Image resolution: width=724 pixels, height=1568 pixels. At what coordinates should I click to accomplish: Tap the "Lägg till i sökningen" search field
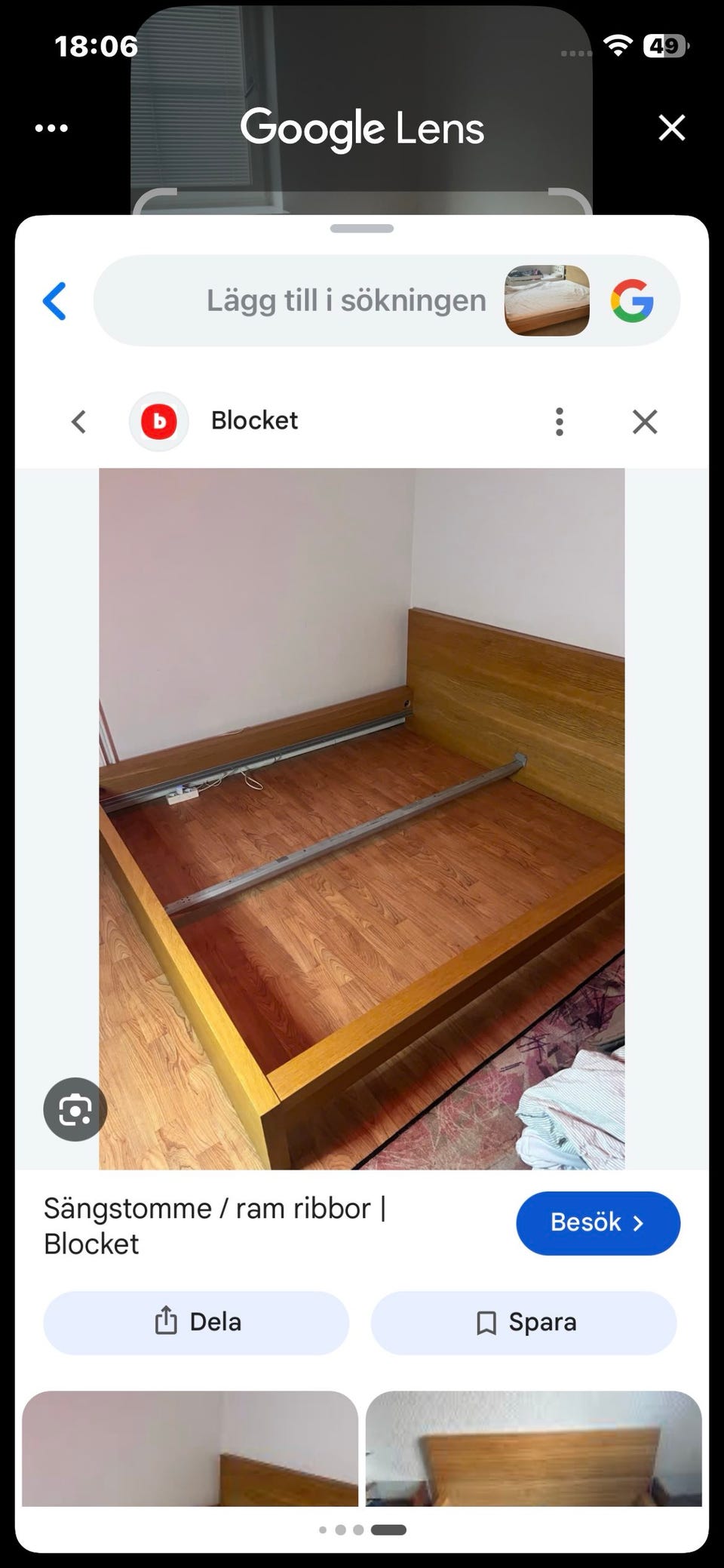coord(346,300)
